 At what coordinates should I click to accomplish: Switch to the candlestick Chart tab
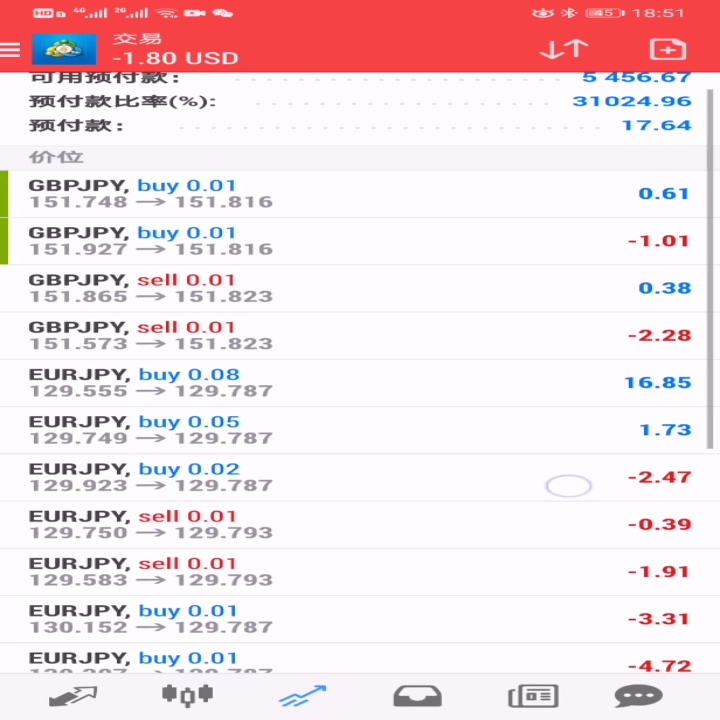(x=187, y=696)
